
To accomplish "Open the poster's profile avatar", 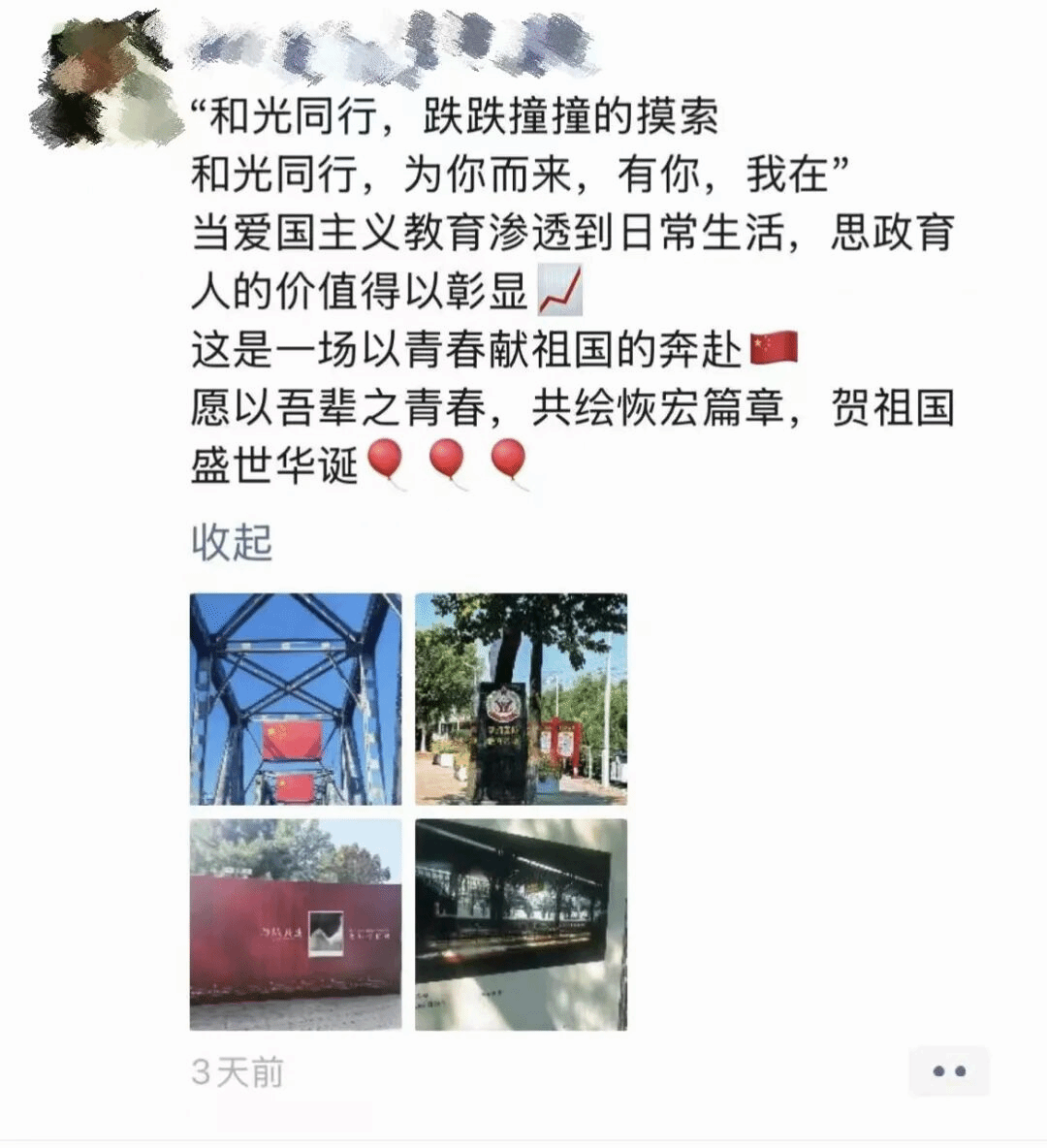I will point(105,80).
